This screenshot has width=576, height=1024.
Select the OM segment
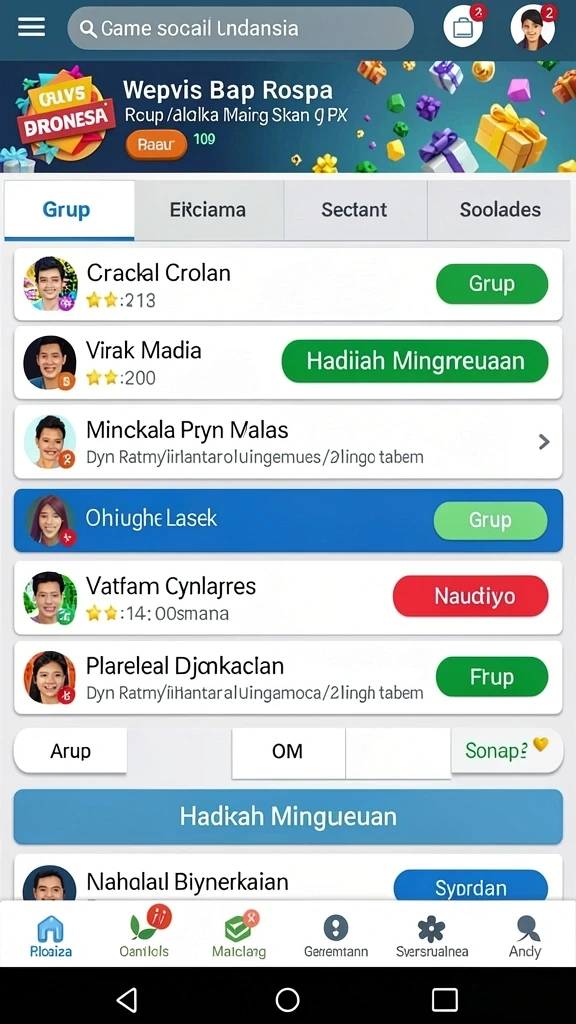click(288, 752)
